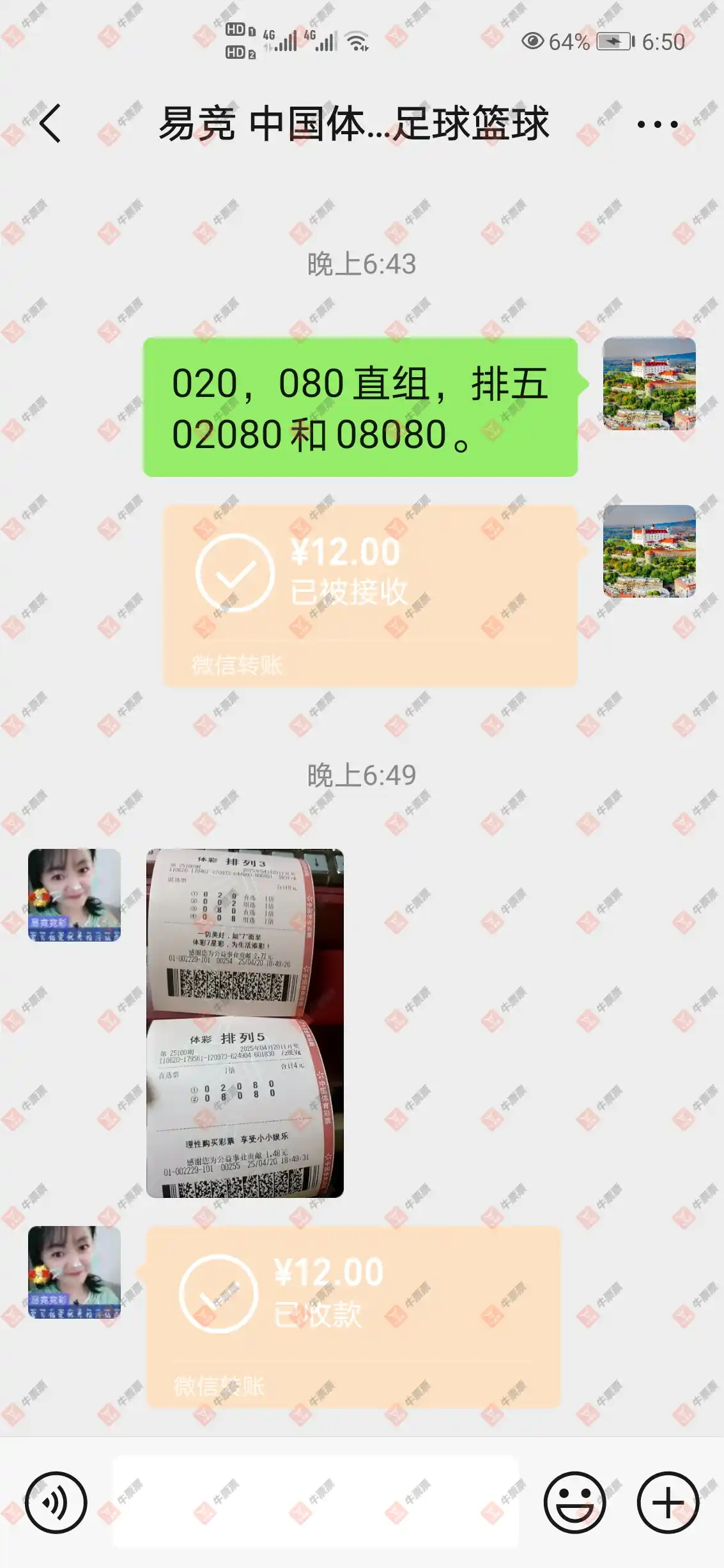Open the received ¥12.00 transfer (已收款)
The image size is (724, 1568).
tap(353, 1317)
